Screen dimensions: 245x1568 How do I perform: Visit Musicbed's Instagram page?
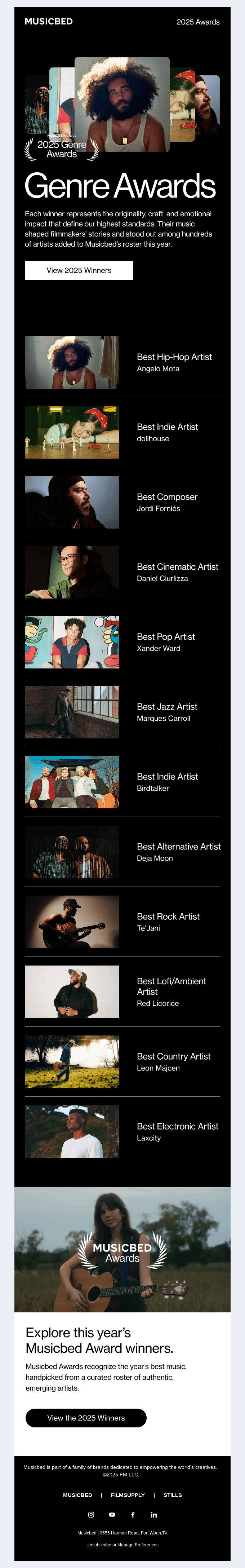[91, 1514]
